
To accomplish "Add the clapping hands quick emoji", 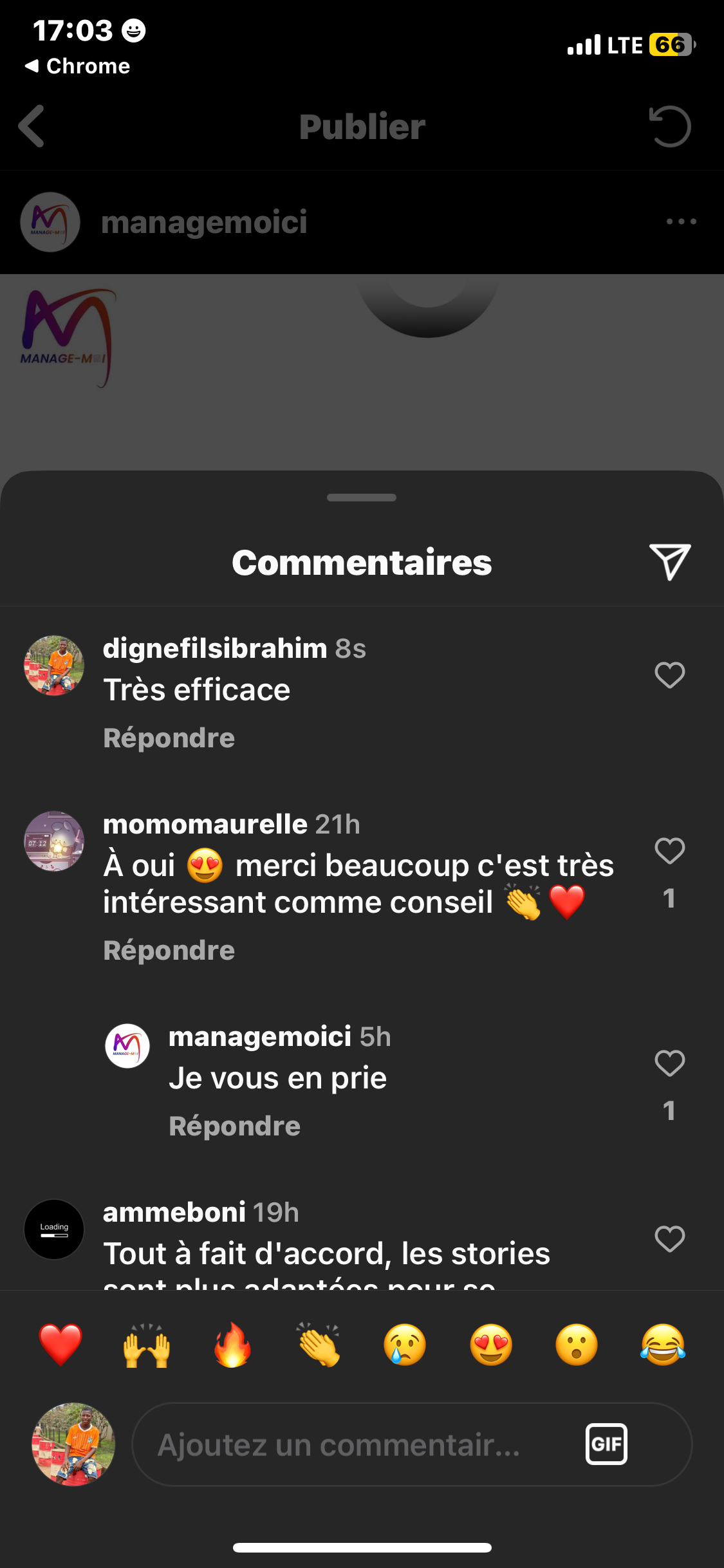I will [319, 1345].
